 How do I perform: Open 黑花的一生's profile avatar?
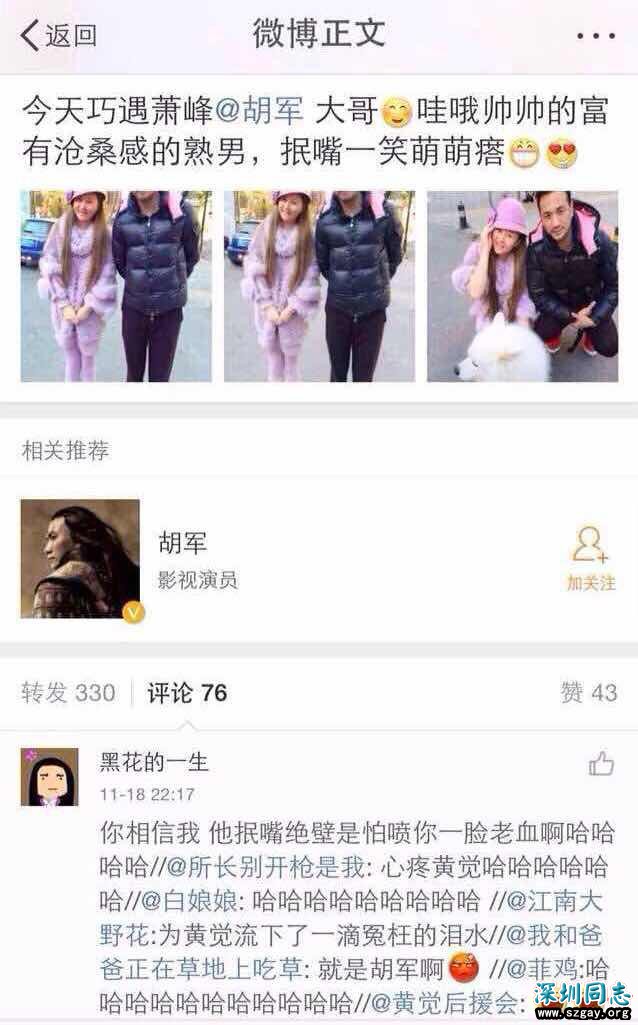(49, 777)
